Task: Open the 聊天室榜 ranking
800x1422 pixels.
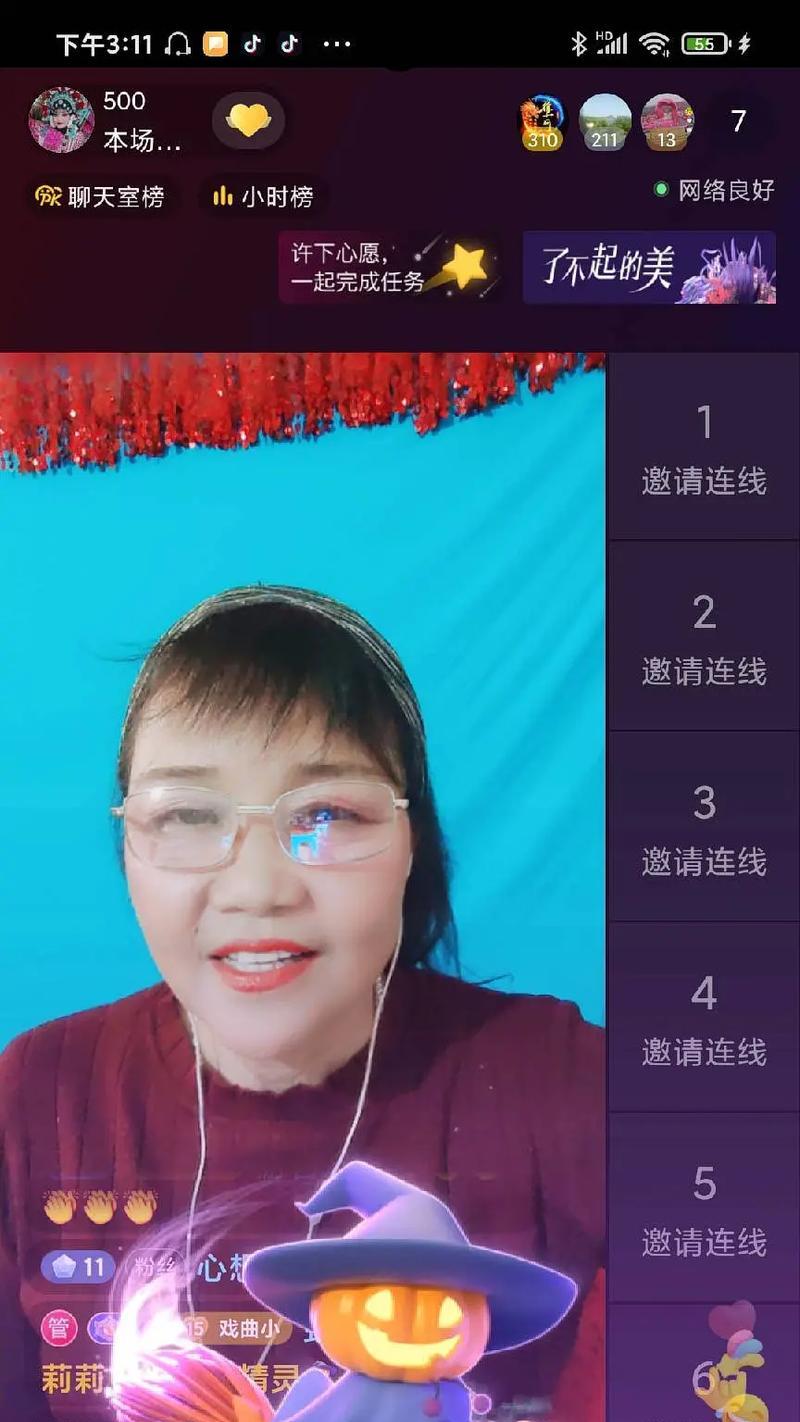Action: click(x=100, y=196)
